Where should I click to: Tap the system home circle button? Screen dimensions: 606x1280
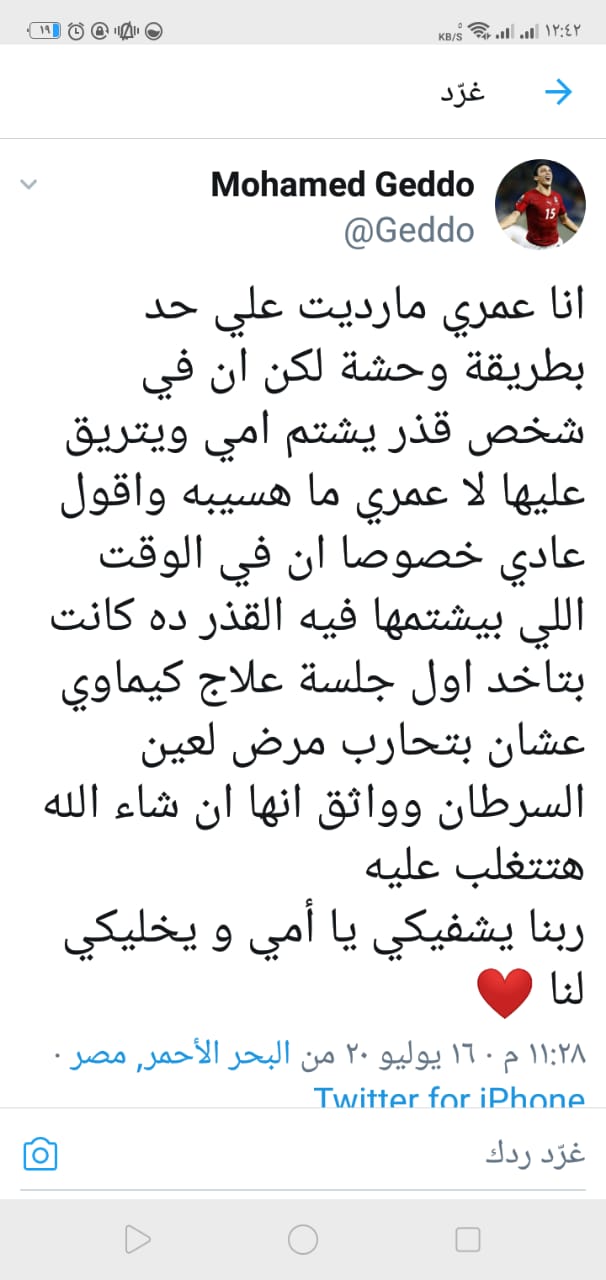[x=303, y=1240]
